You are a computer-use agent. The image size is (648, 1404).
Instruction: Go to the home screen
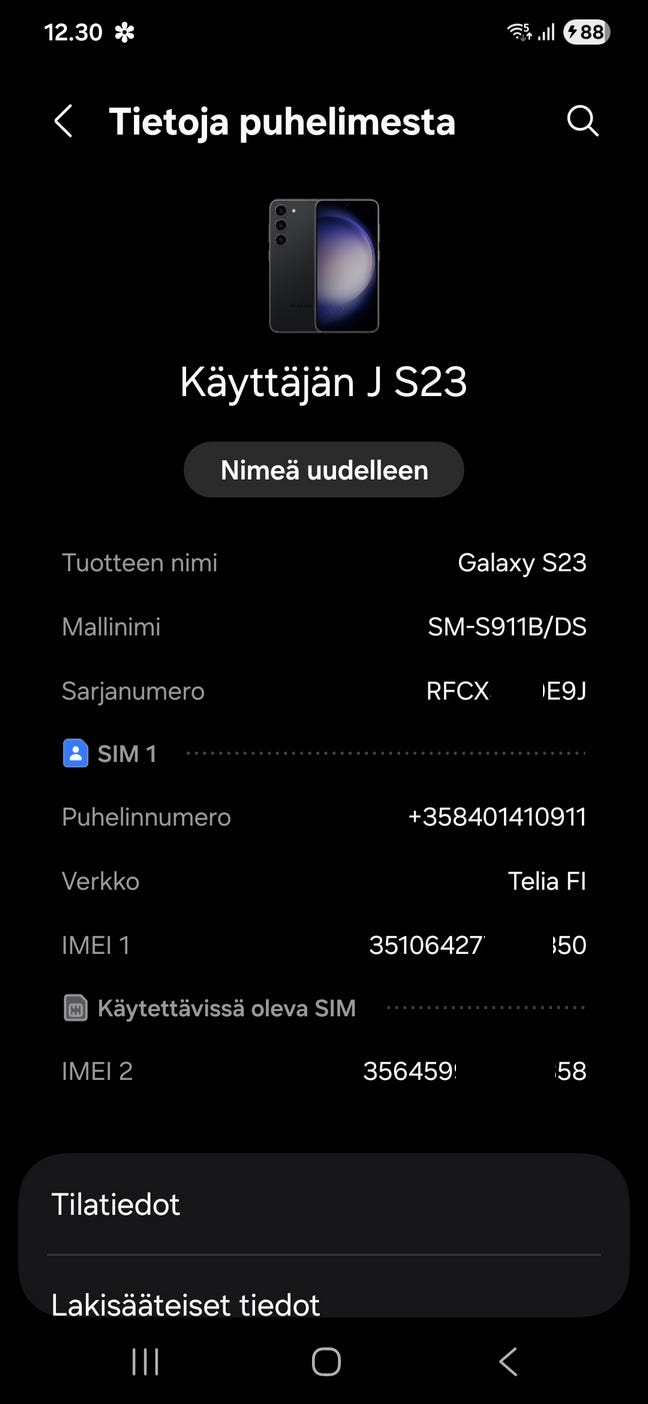[x=326, y=1361]
